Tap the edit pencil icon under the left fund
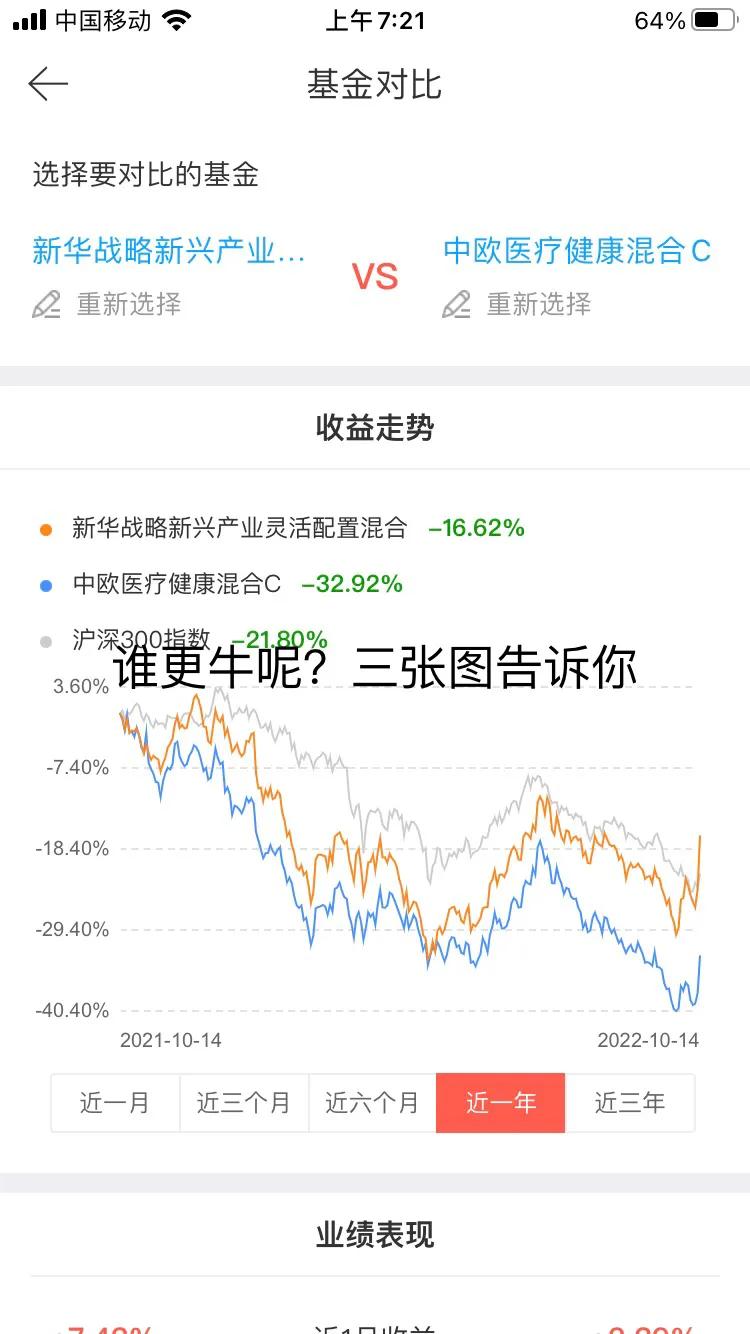 pyautogui.click(x=46, y=305)
